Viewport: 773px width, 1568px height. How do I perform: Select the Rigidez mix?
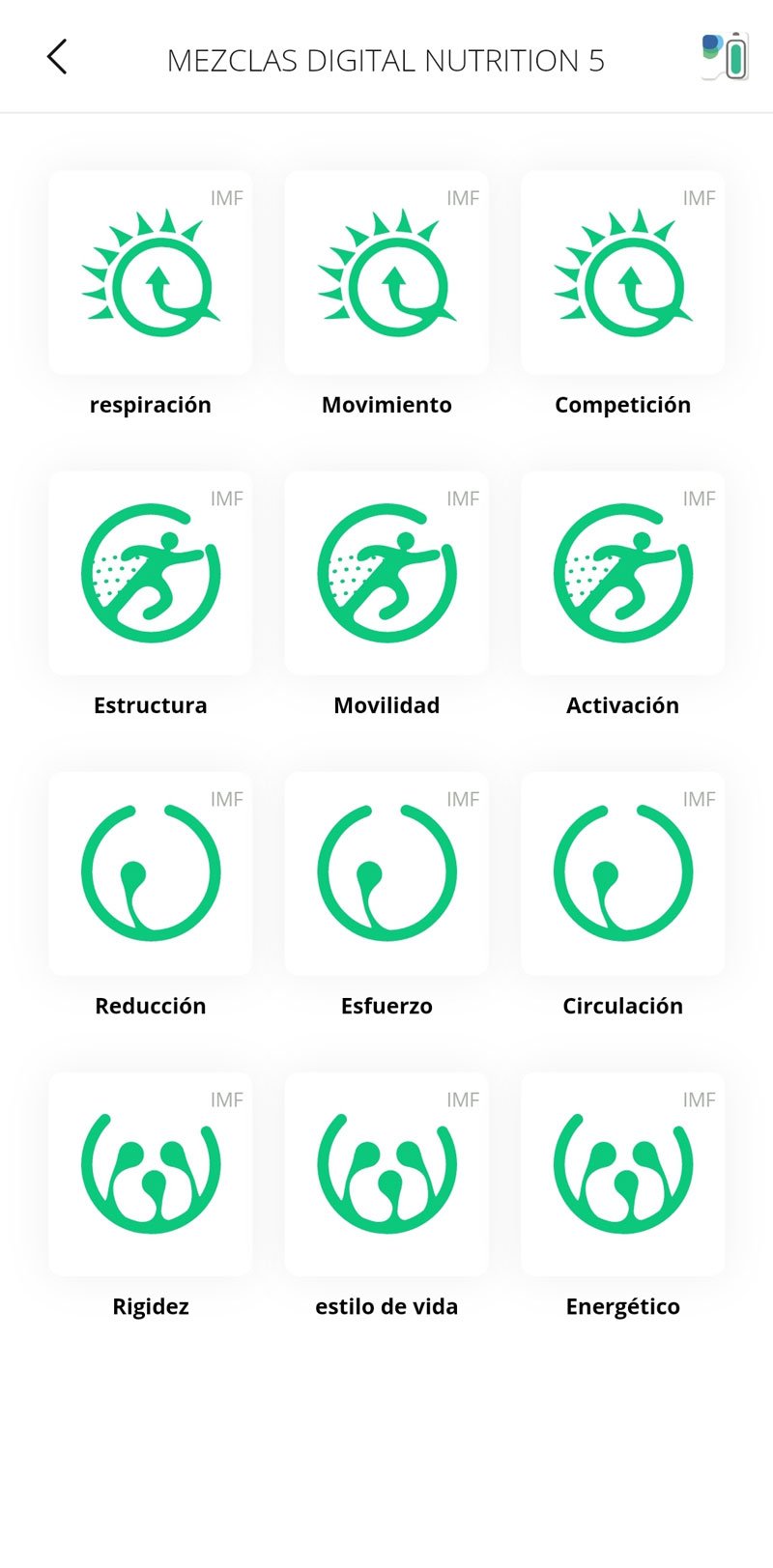tap(151, 1175)
